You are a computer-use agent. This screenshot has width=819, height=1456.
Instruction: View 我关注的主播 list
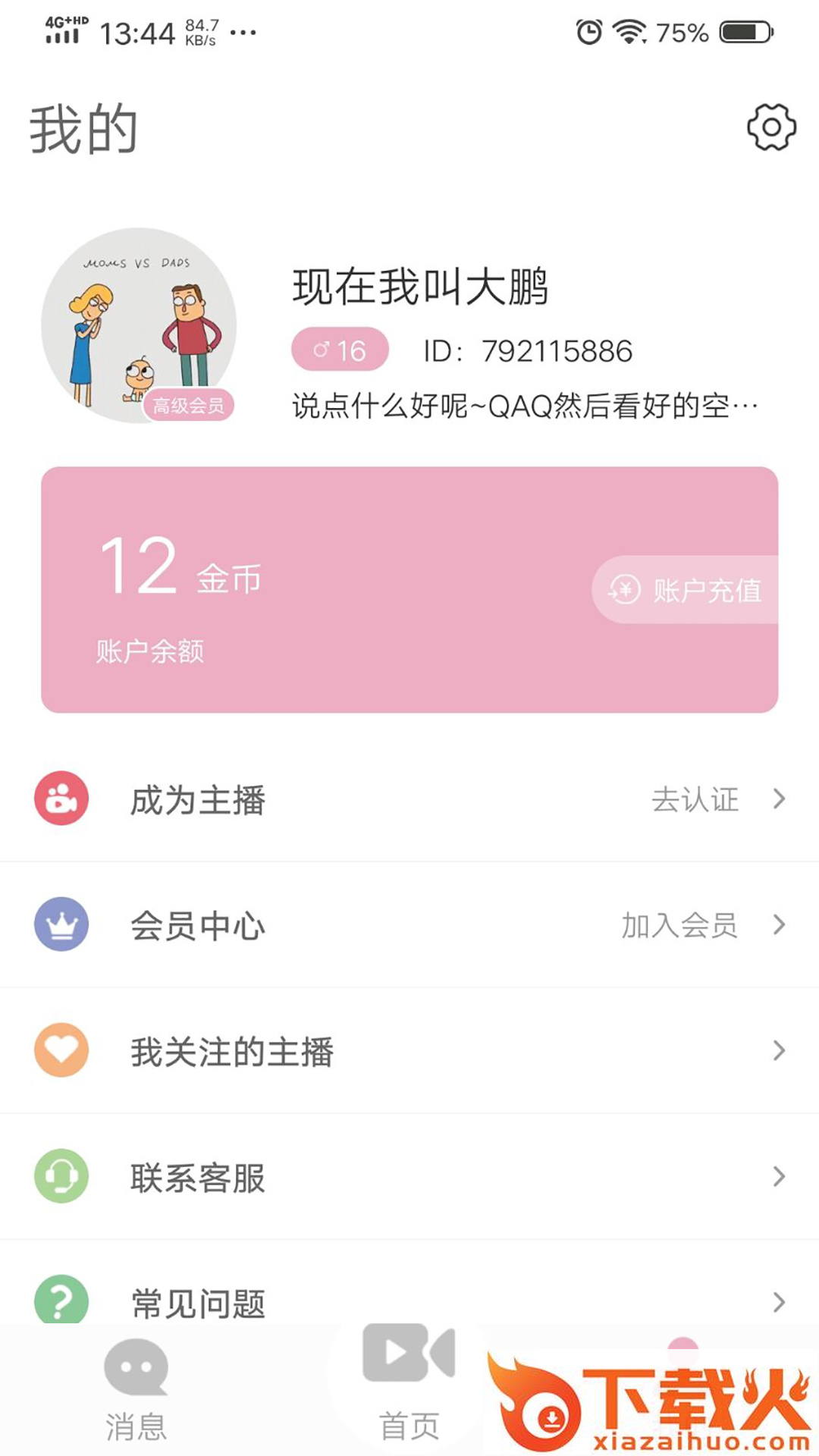coord(409,1051)
